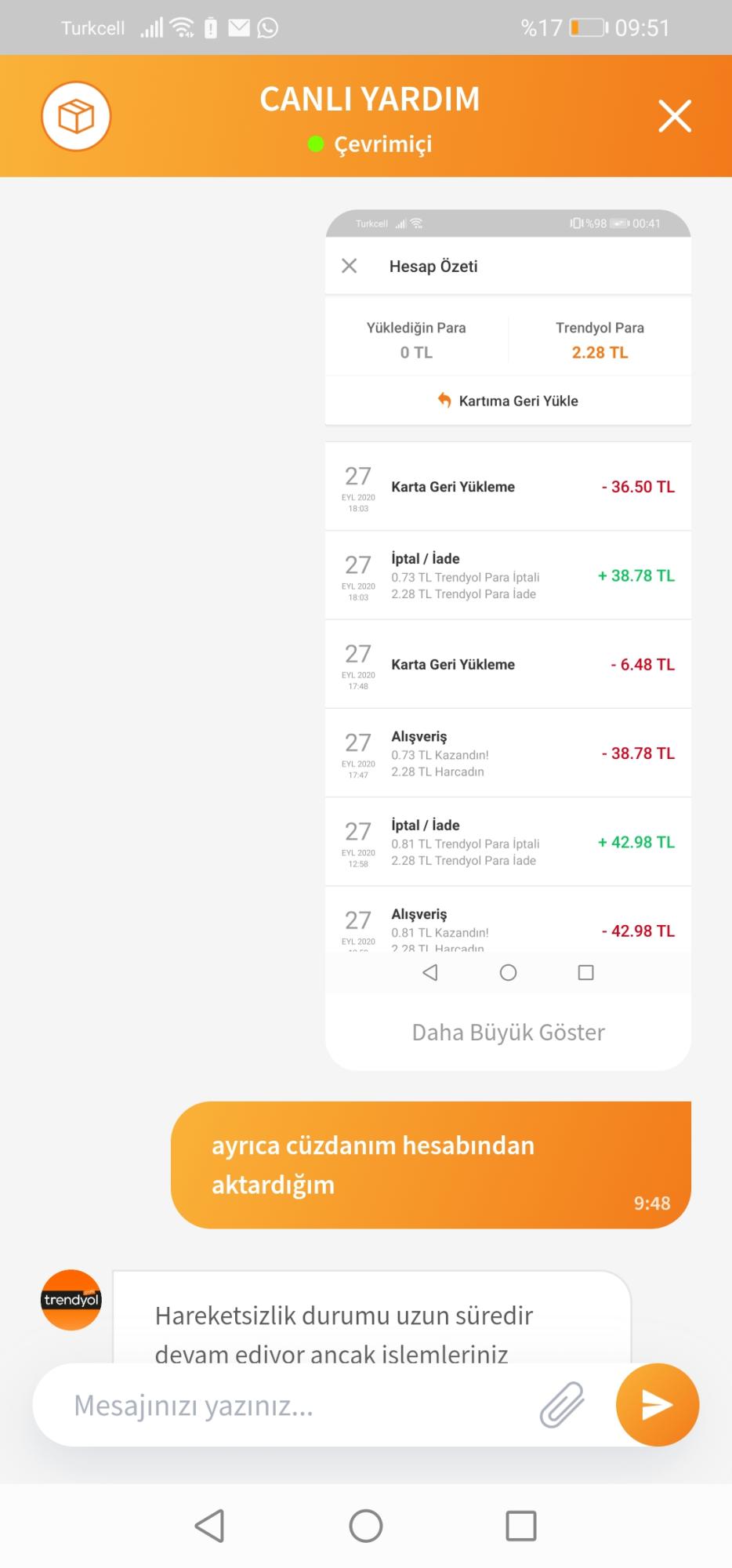Open recent apps from the navigation bar

point(521,1526)
